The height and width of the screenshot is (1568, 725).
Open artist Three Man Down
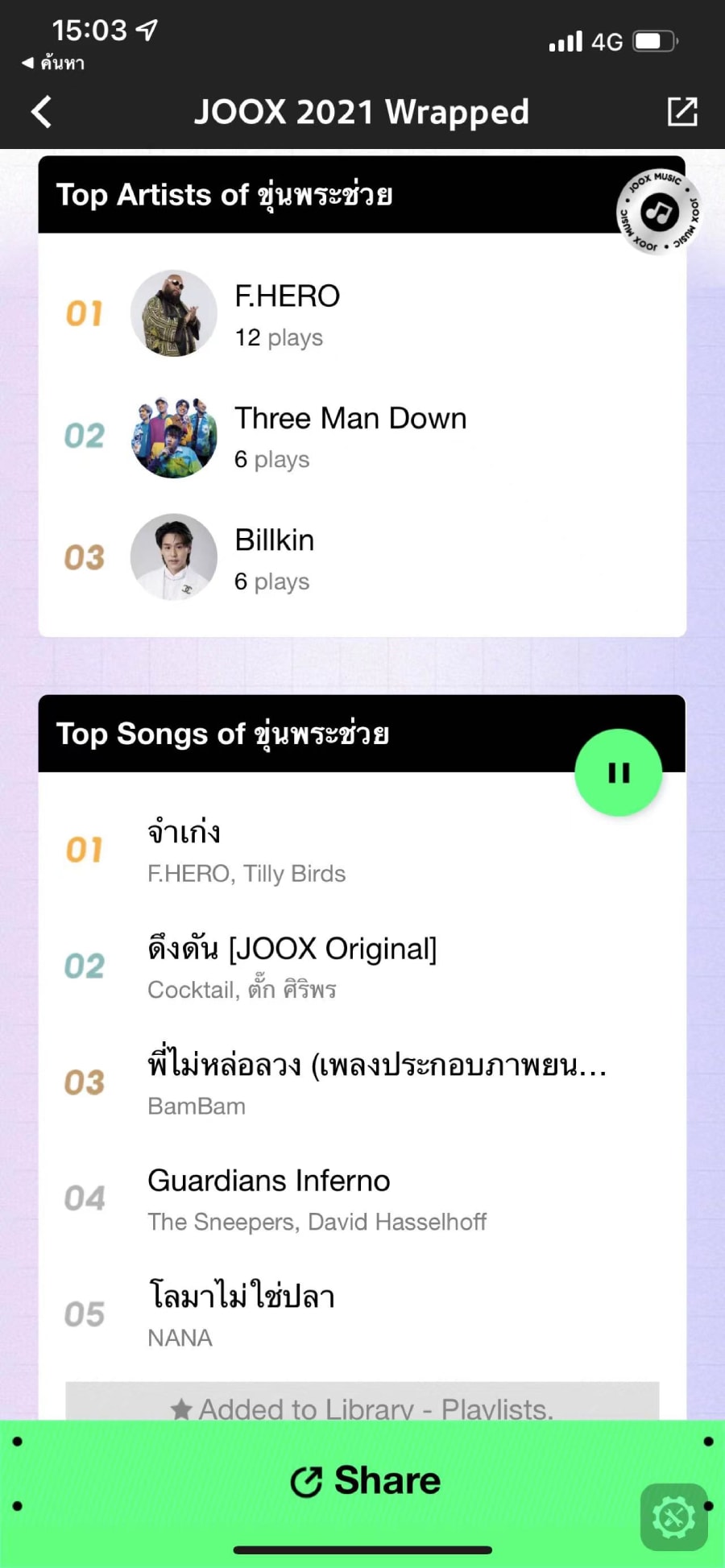click(350, 436)
